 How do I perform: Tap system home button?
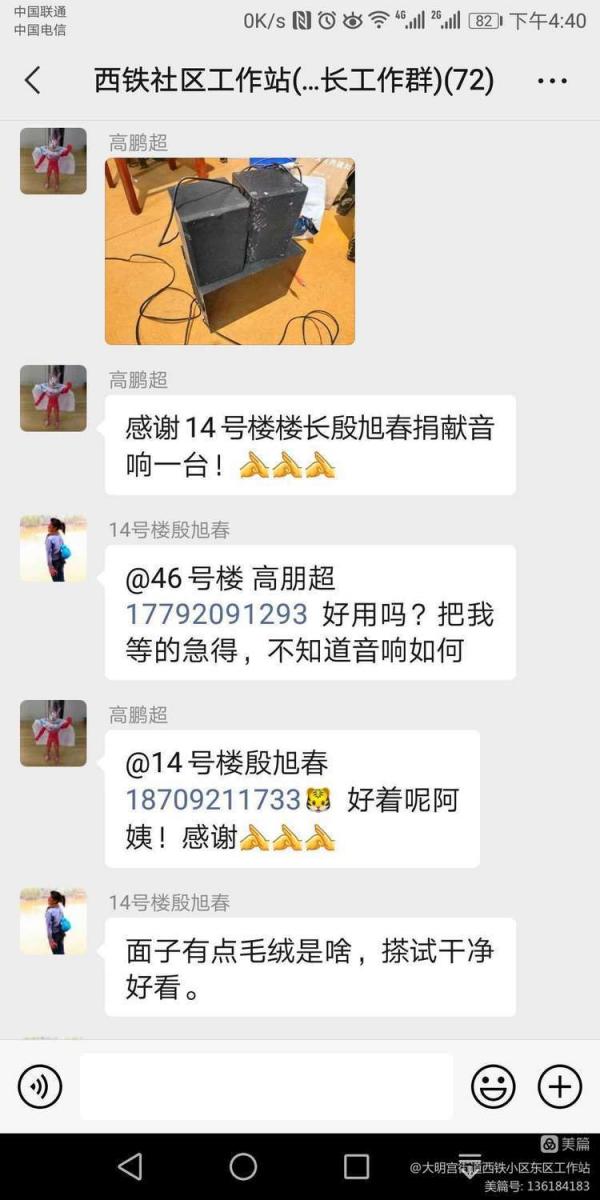[x=243, y=1166]
